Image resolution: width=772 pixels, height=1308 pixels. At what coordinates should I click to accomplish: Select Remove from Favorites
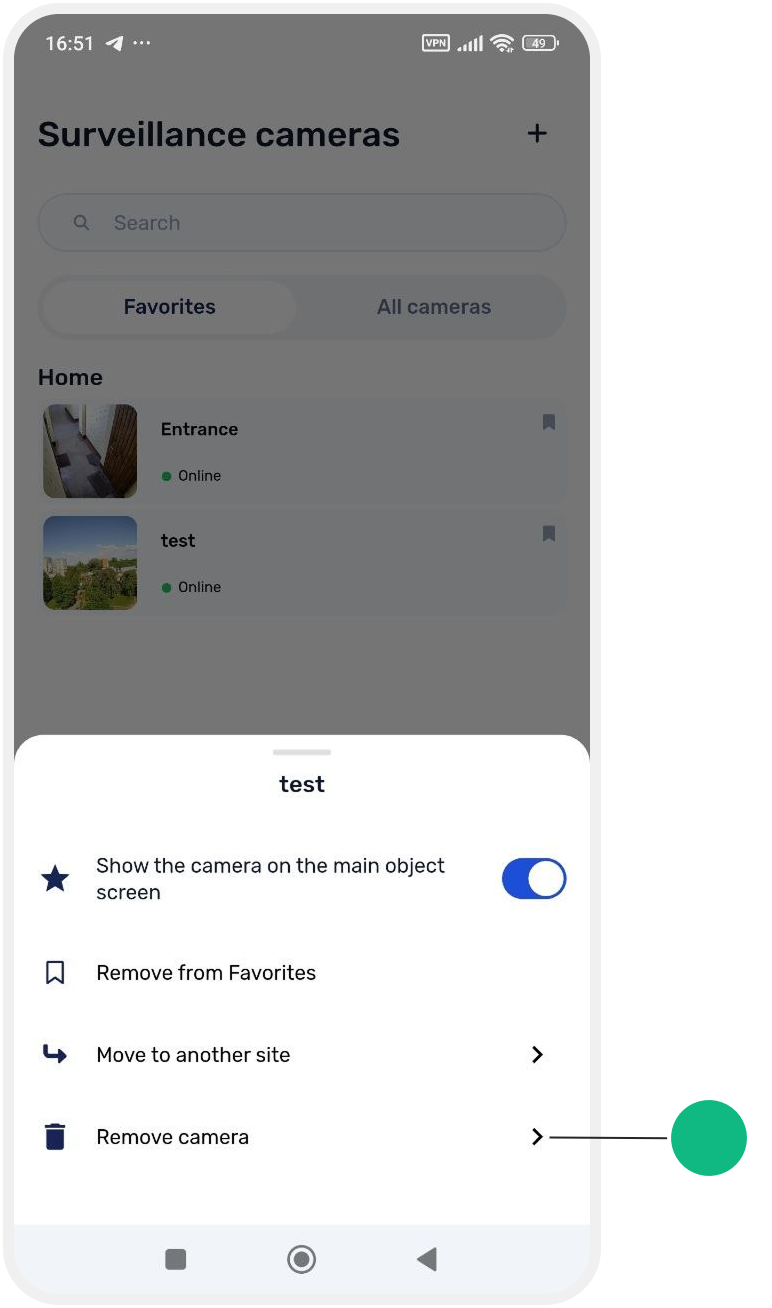point(301,973)
